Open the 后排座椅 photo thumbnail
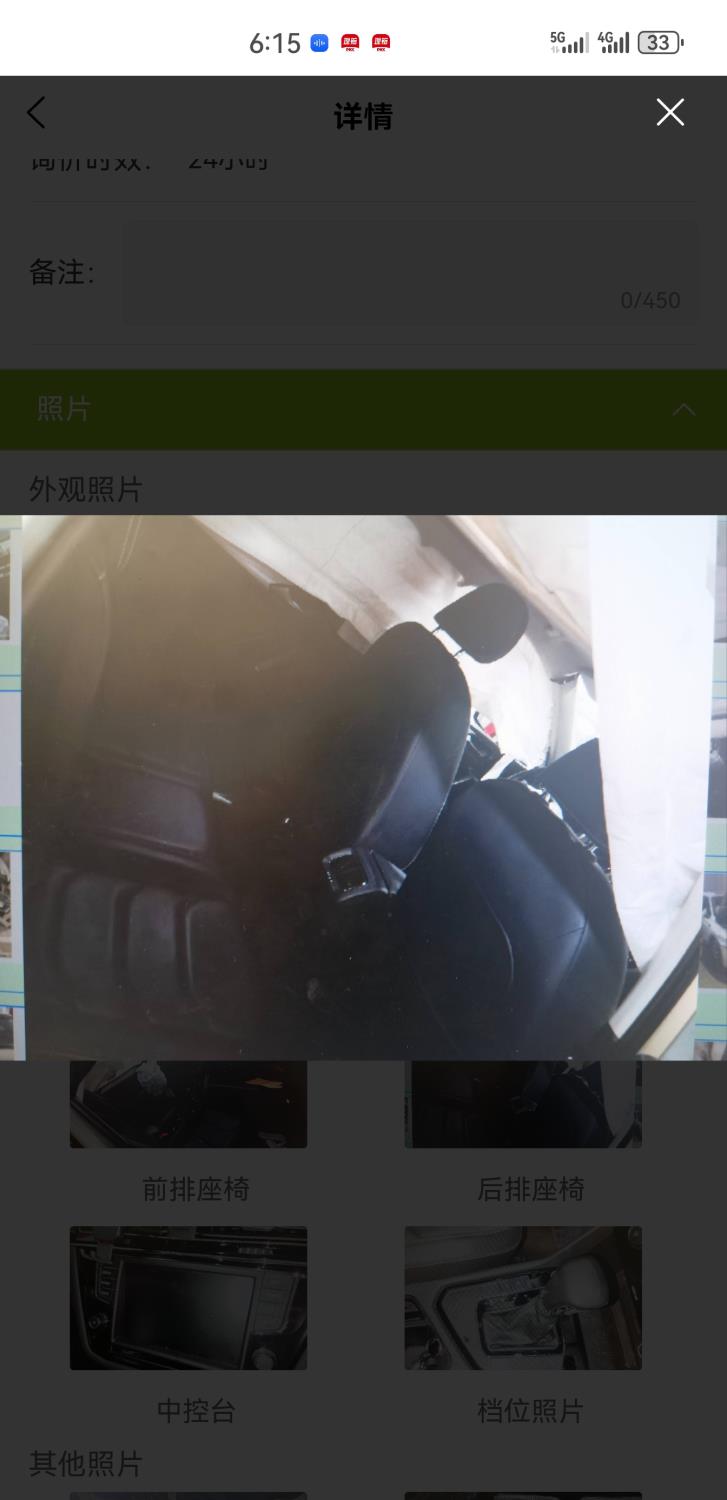Viewport: 727px width, 1500px height. click(x=522, y=1104)
